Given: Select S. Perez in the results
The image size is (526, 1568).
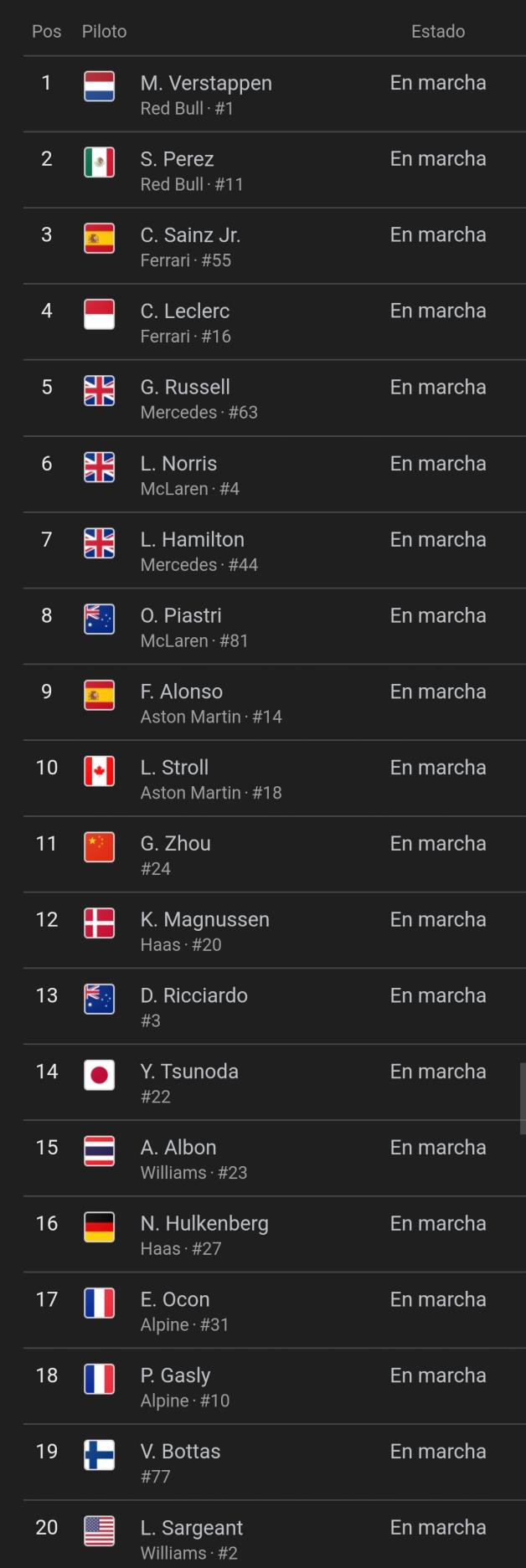Looking at the screenshot, I should pos(177,160).
